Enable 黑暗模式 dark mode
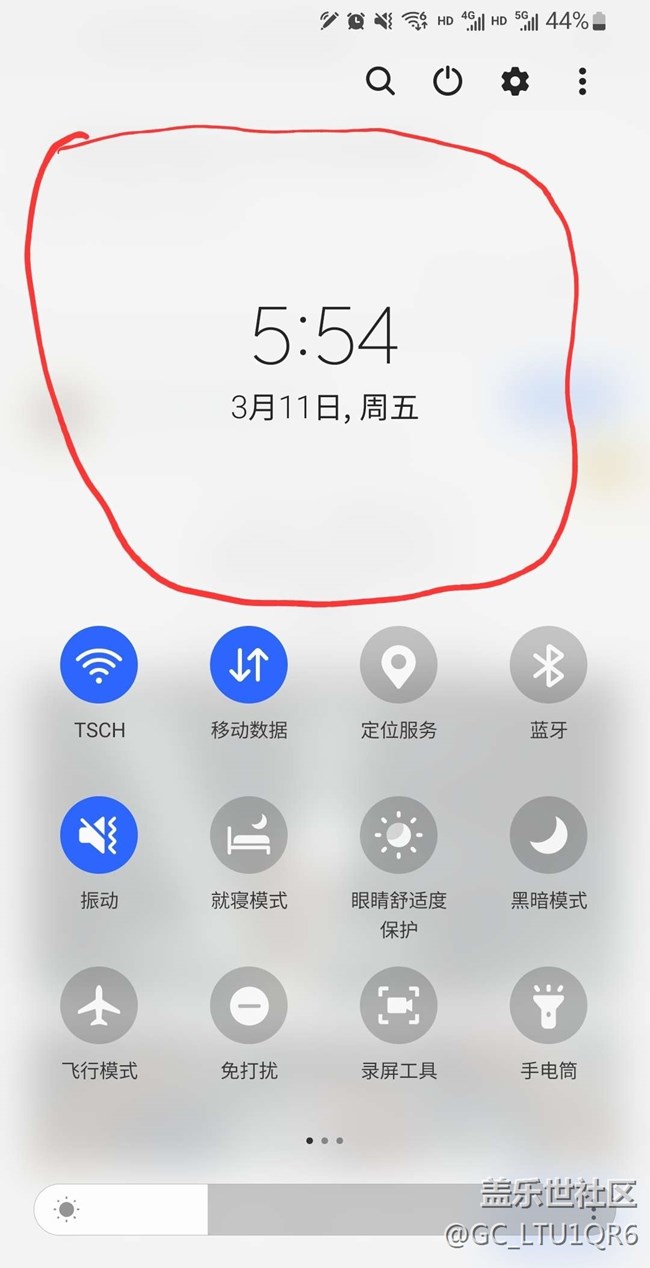The image size is (650, 1268). point(548,835)
